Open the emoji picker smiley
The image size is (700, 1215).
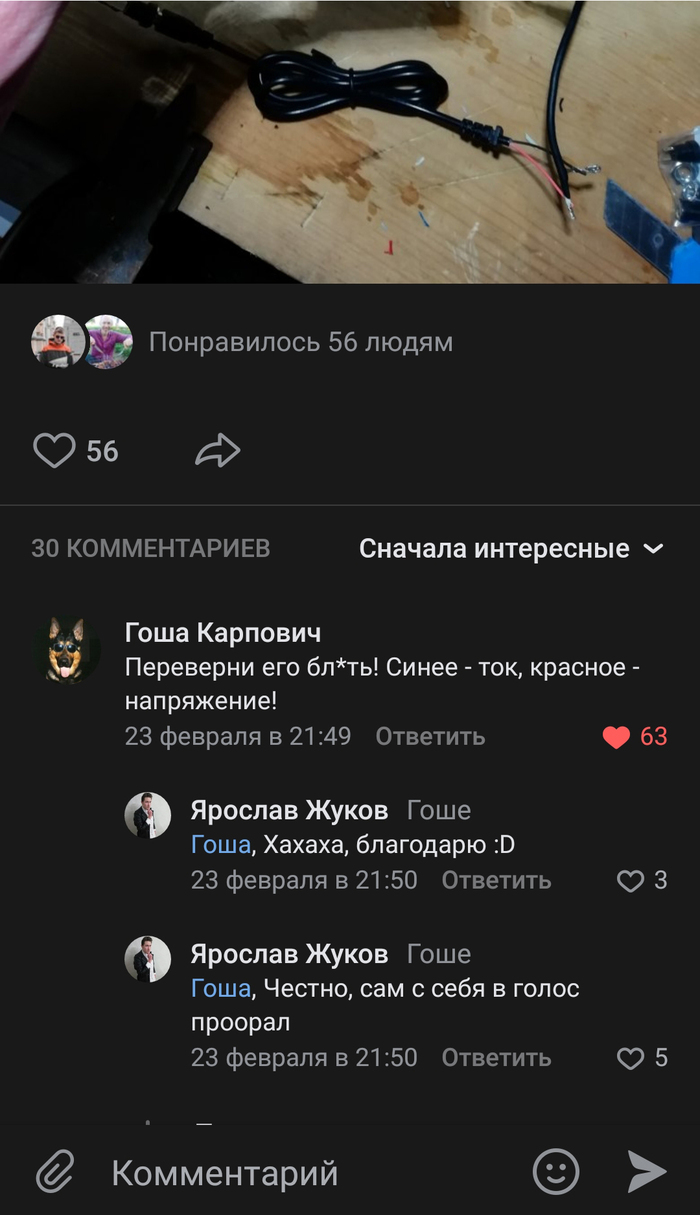click(x=556, y=1171)
